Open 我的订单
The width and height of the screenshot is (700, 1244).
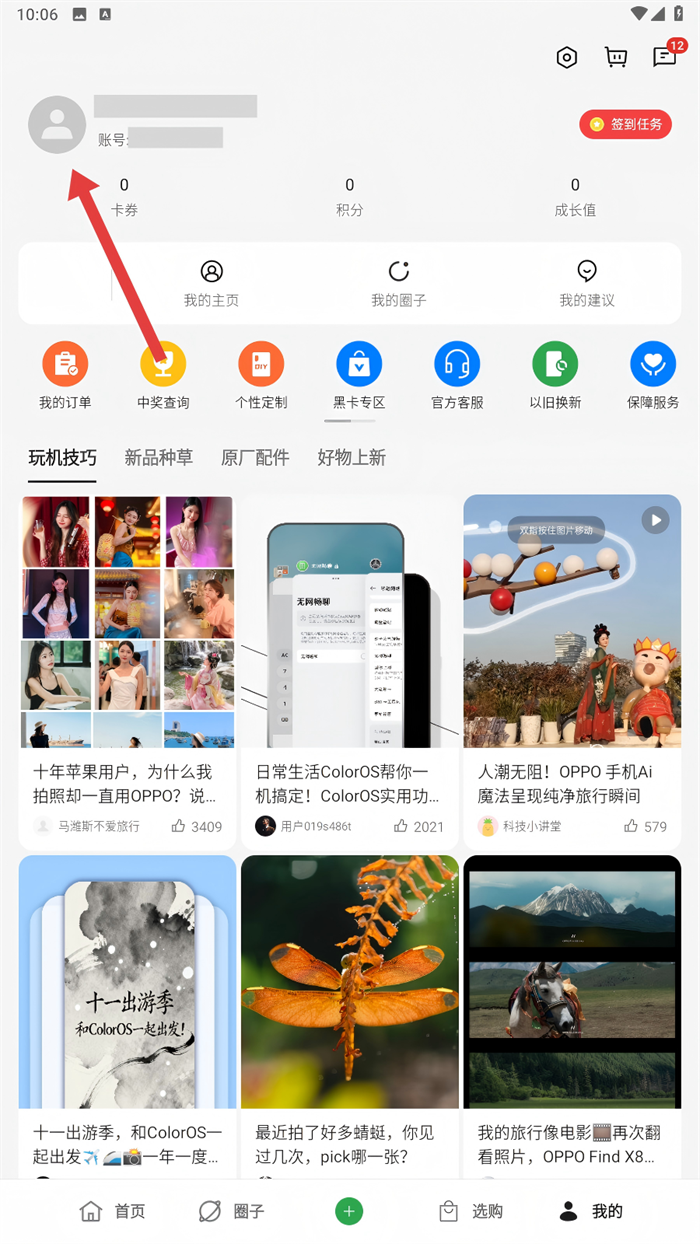click(65, 374)
